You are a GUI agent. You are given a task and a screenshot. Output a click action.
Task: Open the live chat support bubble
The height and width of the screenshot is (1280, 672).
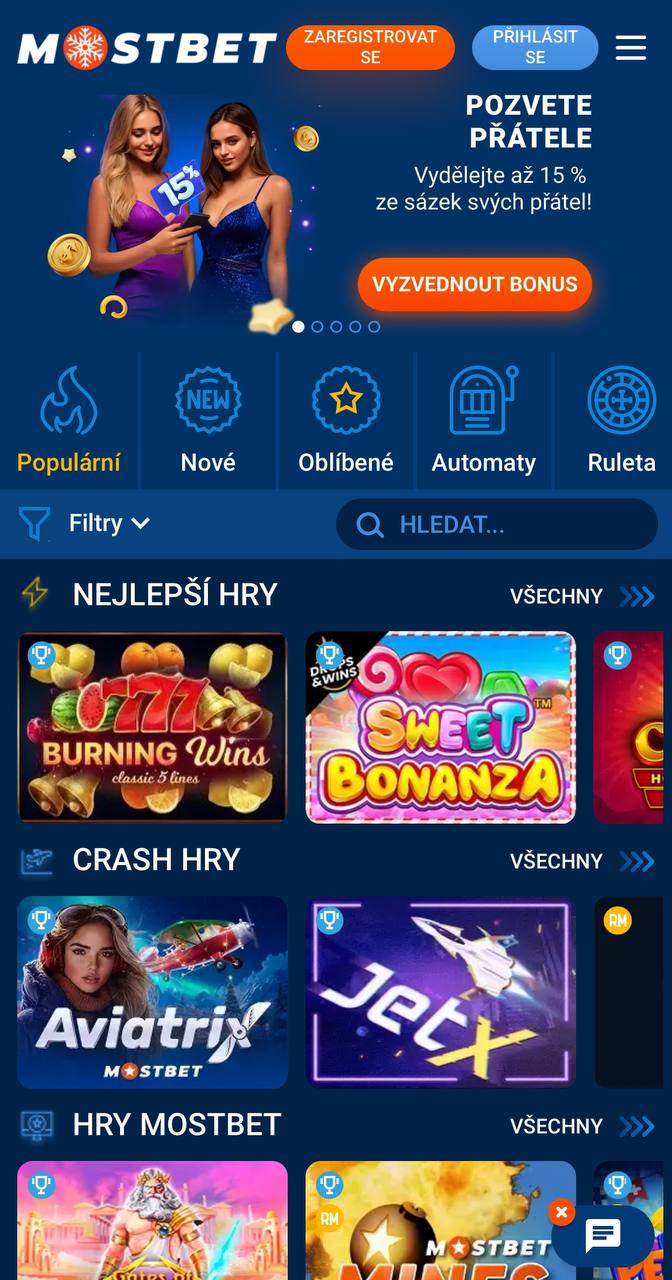point(603,1236)
